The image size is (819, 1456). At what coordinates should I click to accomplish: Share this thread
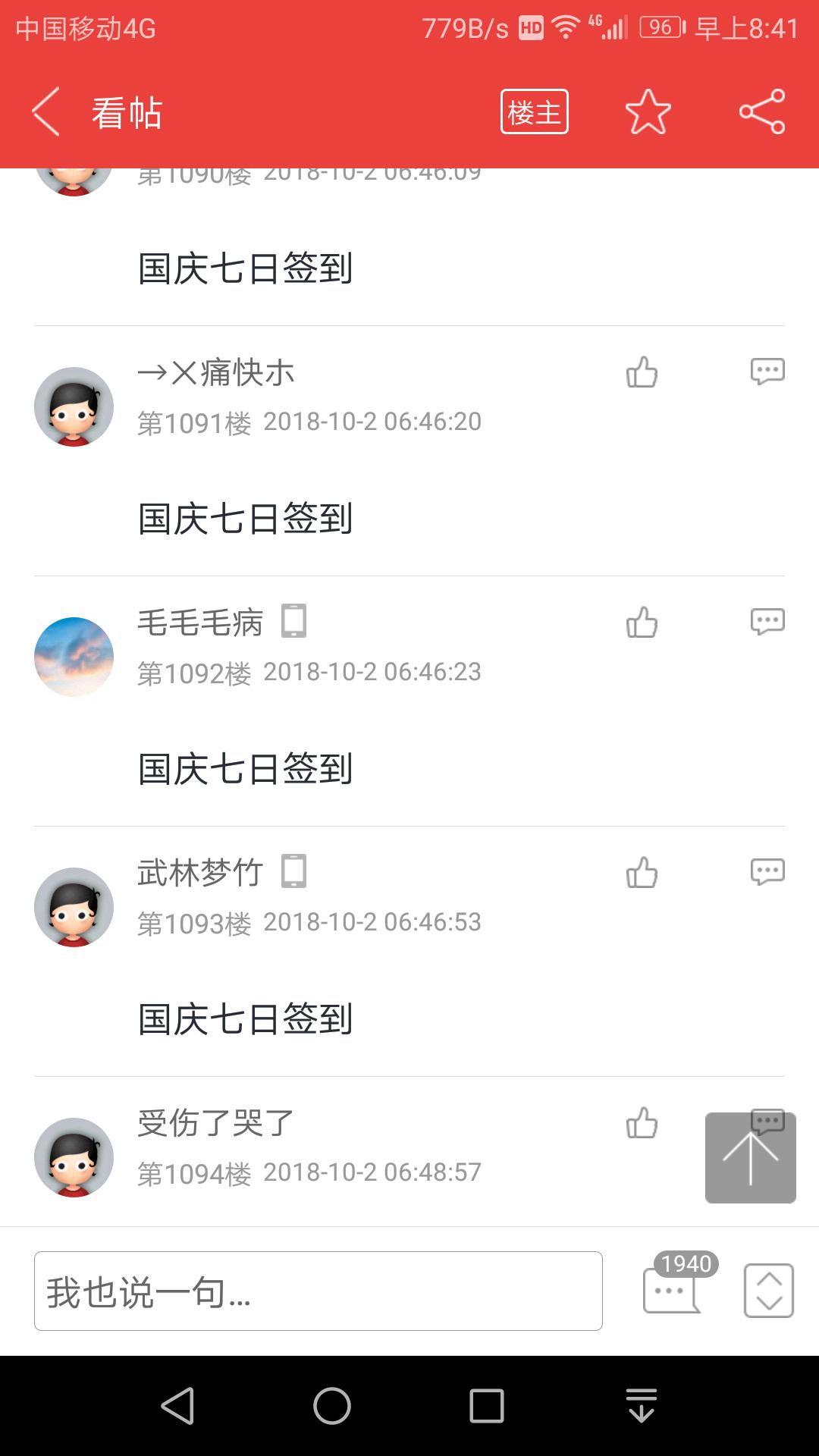coord(762,112)
